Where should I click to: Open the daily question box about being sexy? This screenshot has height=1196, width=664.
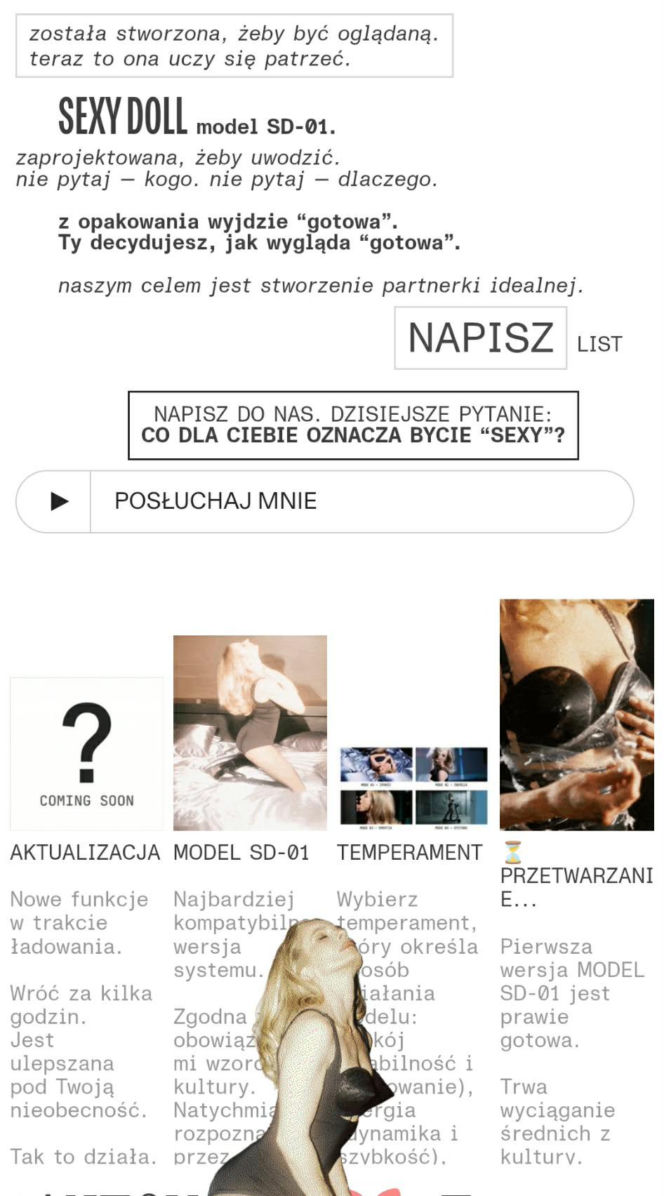coord(353,425)
